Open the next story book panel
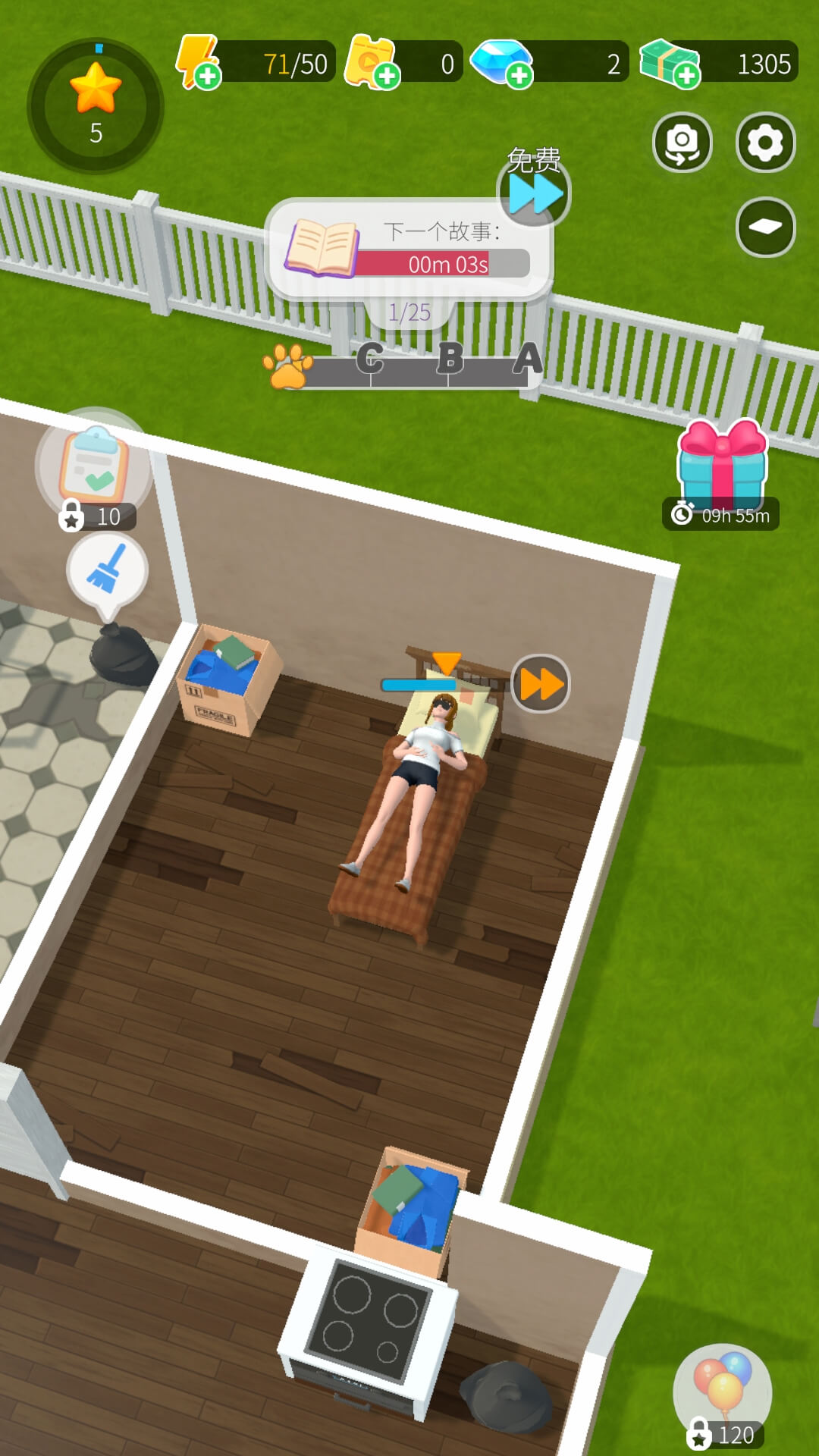 point(409,250)
